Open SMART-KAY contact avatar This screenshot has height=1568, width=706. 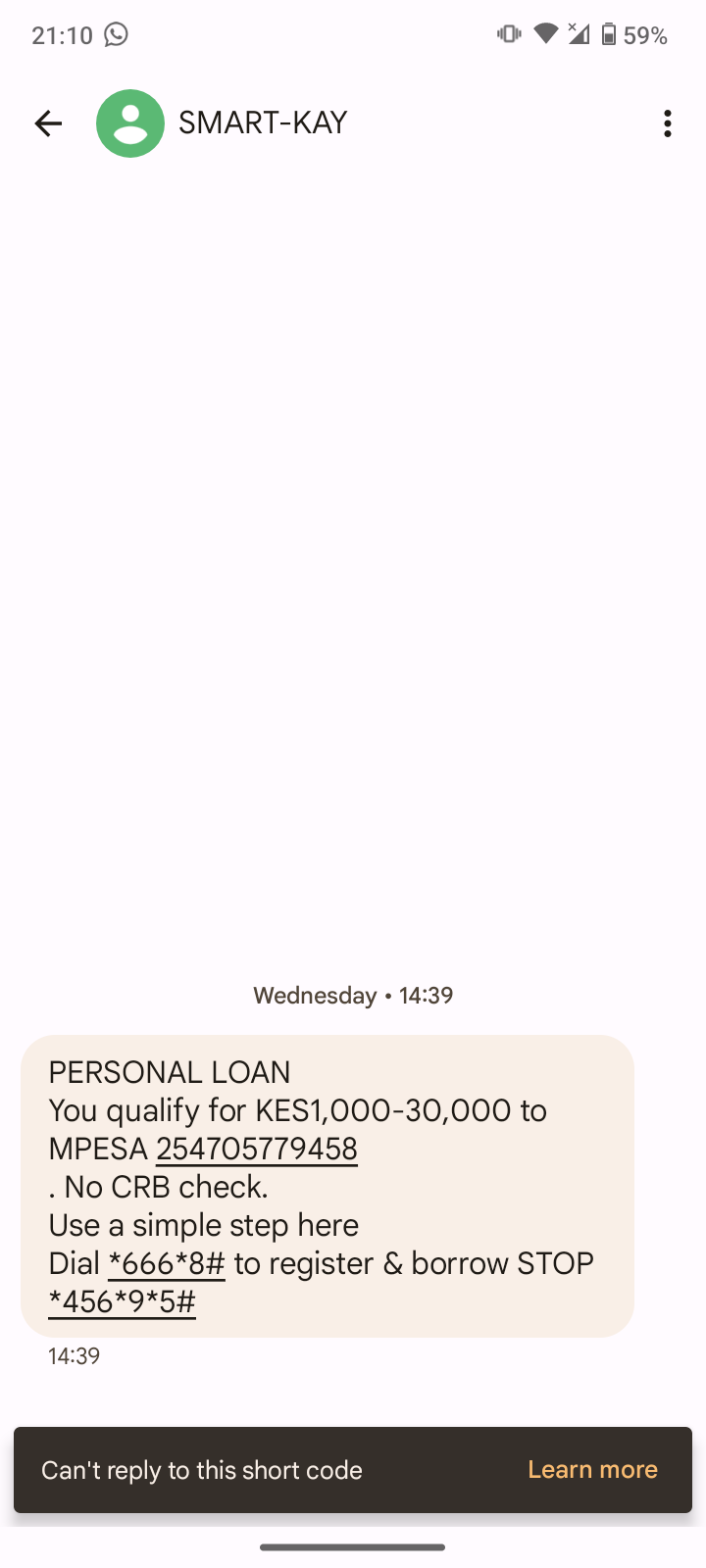[x=130, y=123]
